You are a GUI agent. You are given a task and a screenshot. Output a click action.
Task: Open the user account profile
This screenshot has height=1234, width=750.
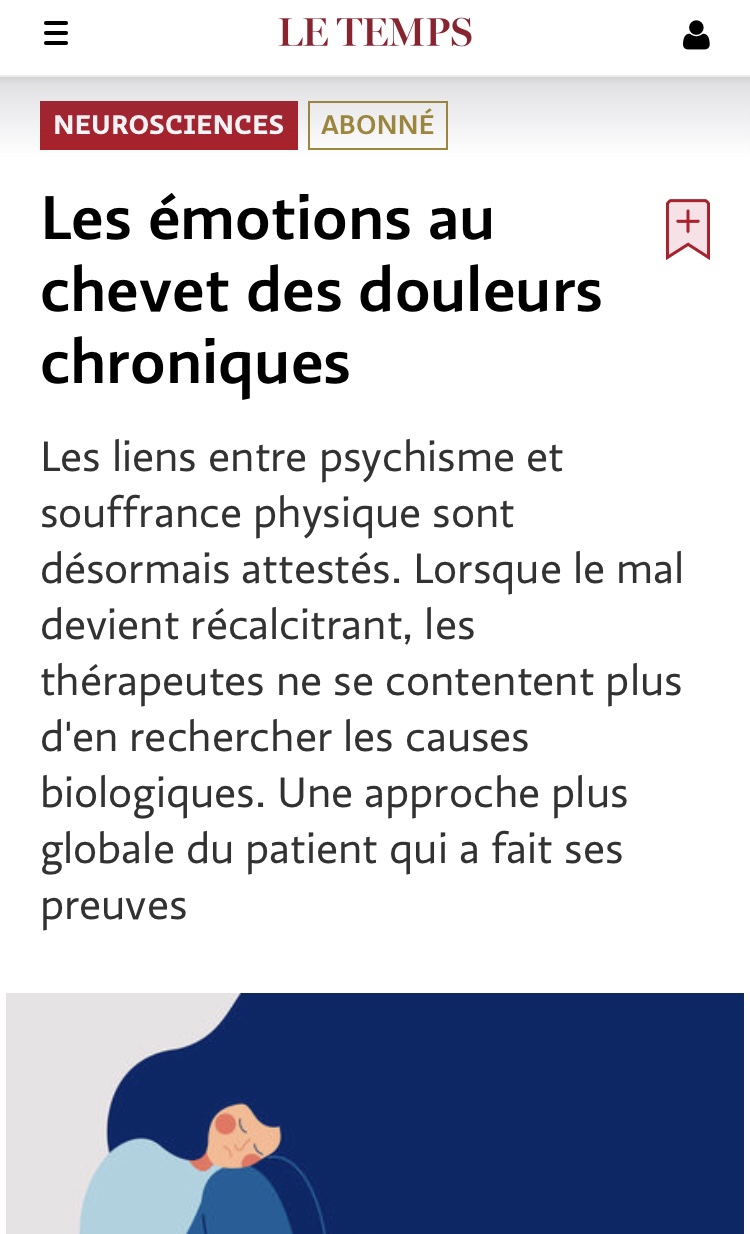click(x=696, y=35)
